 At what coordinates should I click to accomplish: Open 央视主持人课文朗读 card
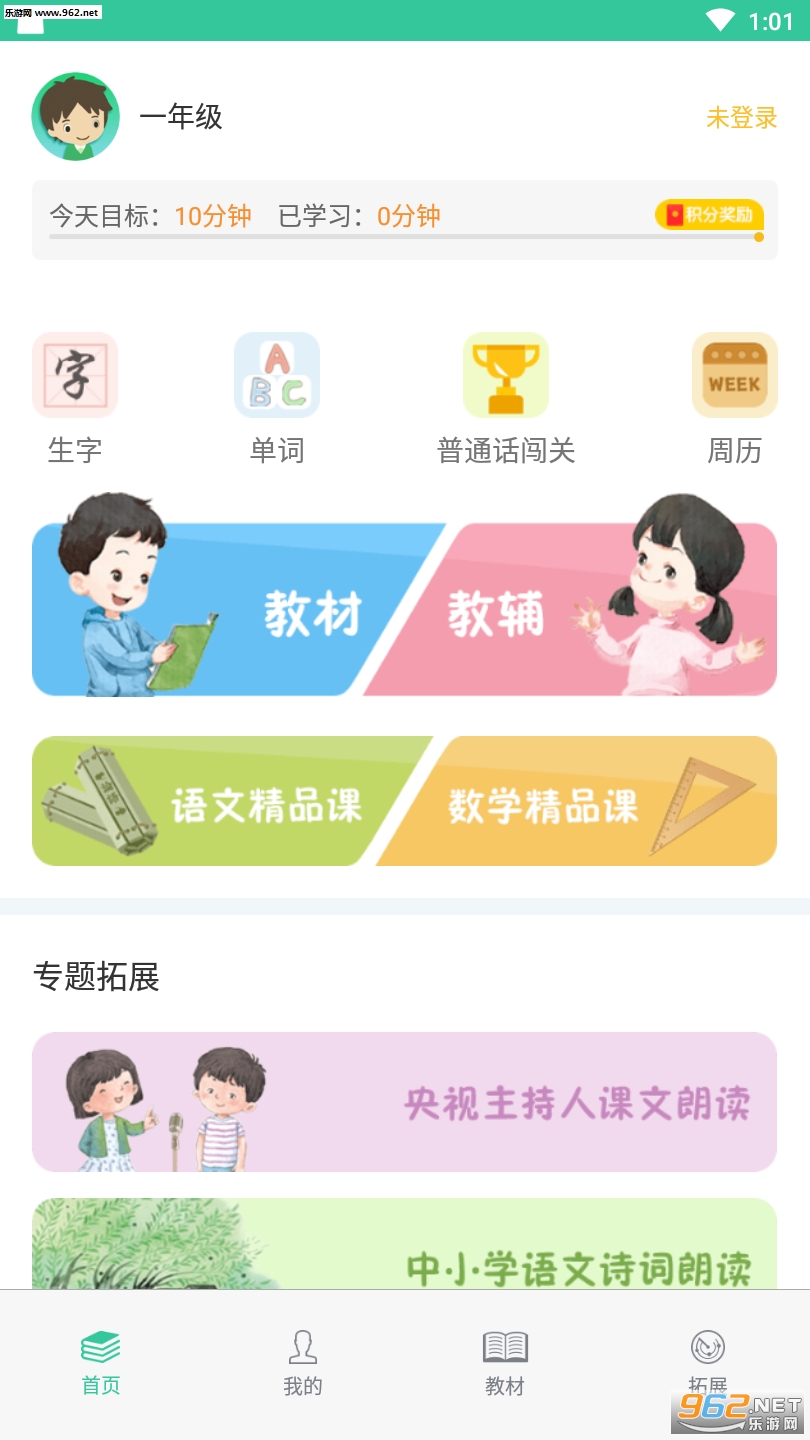[404, 1102]
